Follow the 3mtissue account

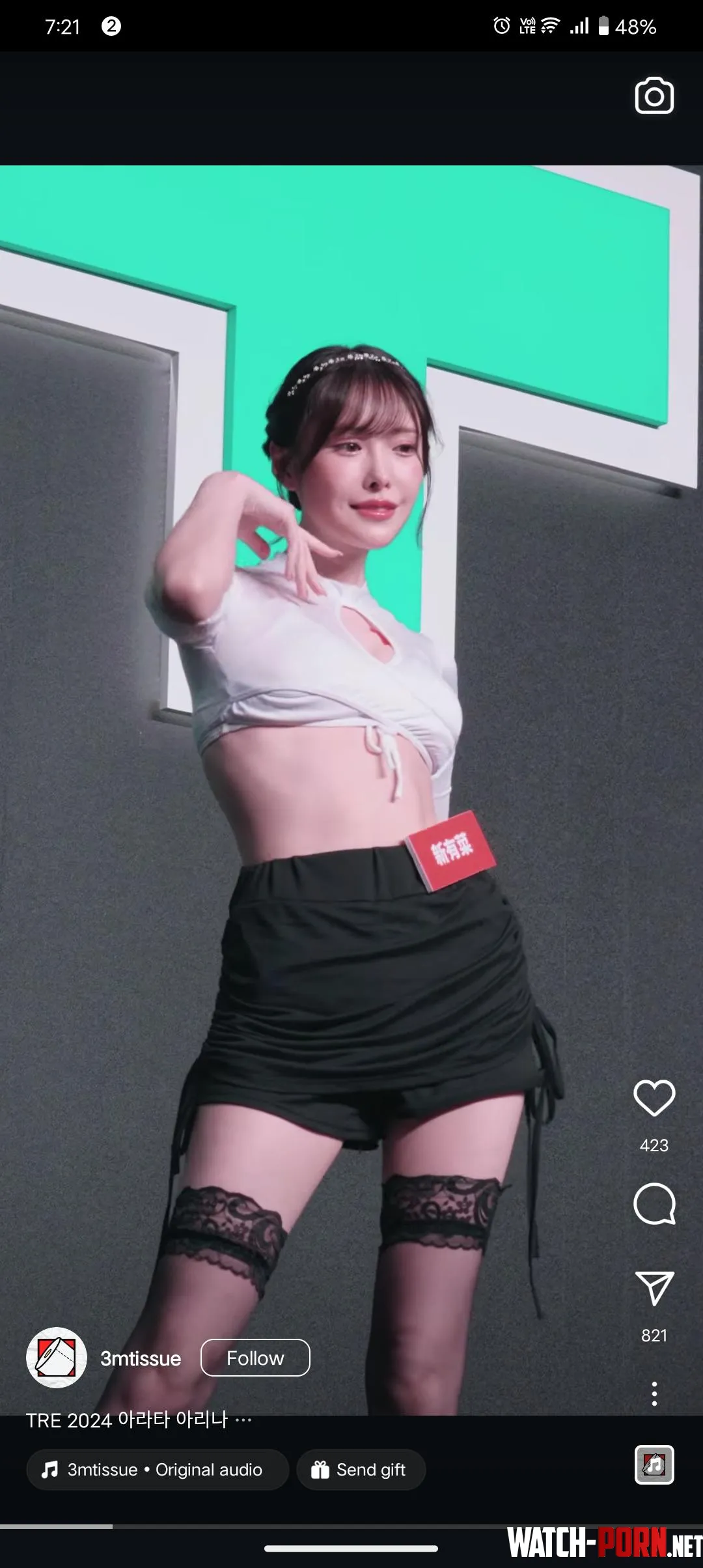pyautogui.click(x=255, y=1358)
